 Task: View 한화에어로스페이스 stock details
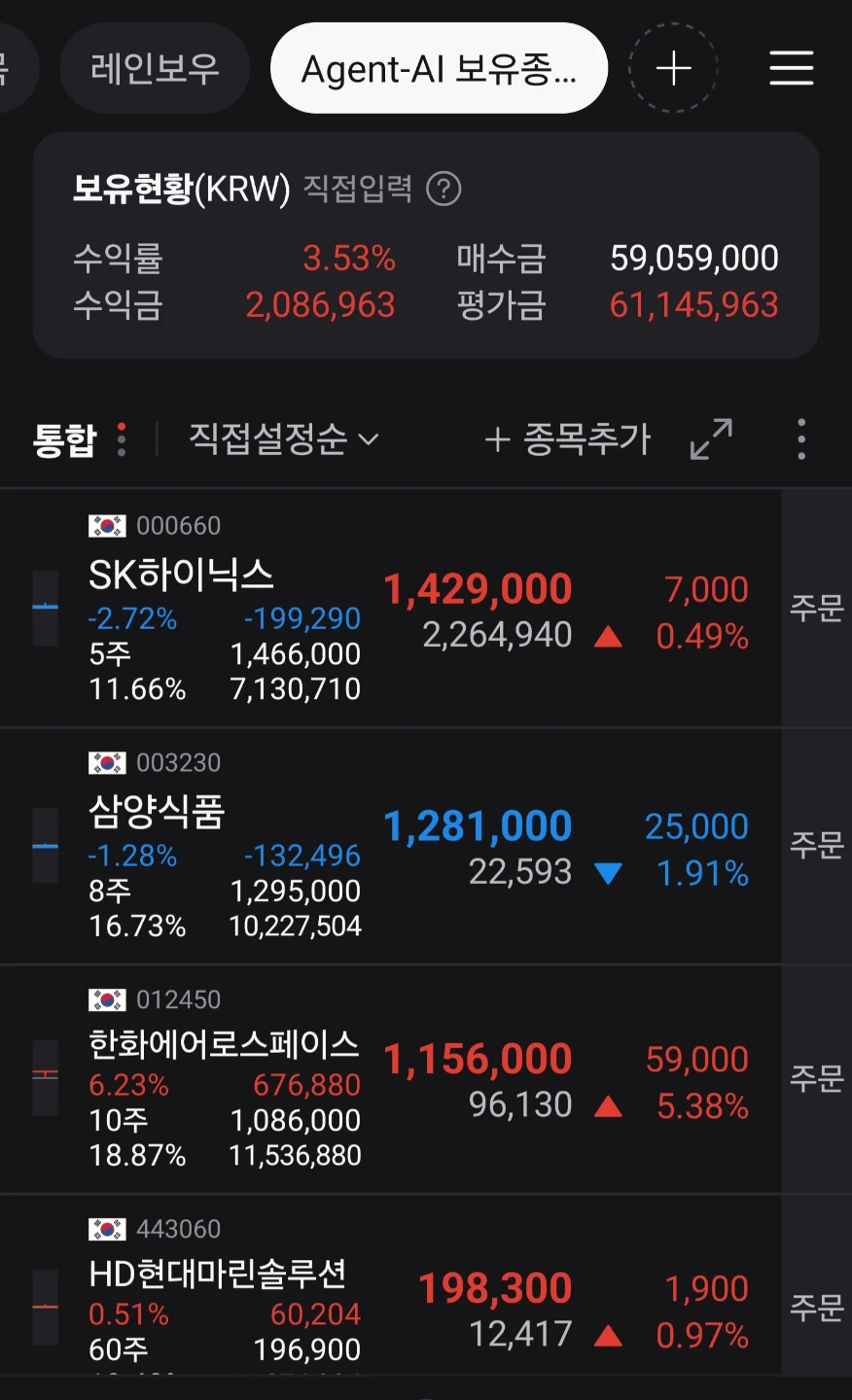pos(390,1079)
